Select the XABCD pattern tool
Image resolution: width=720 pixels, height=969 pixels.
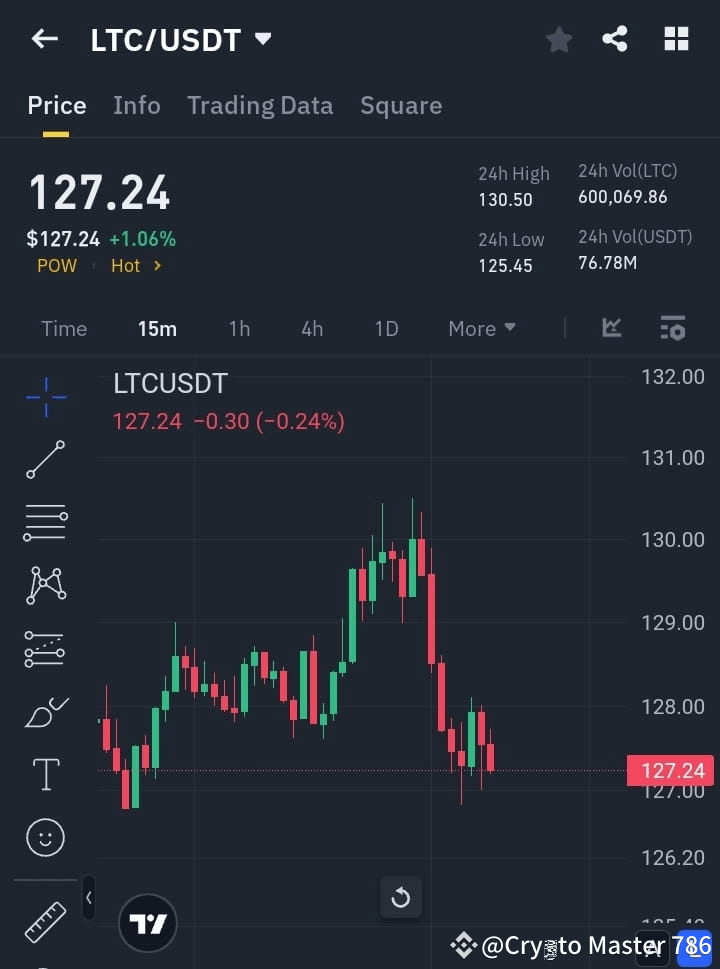(x=45, y=585)
